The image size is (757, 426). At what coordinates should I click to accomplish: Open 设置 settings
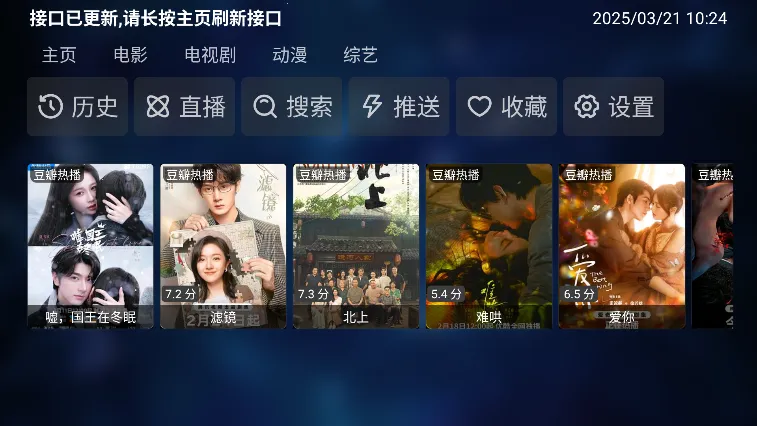pyautogui.click(x=614, y=107)
